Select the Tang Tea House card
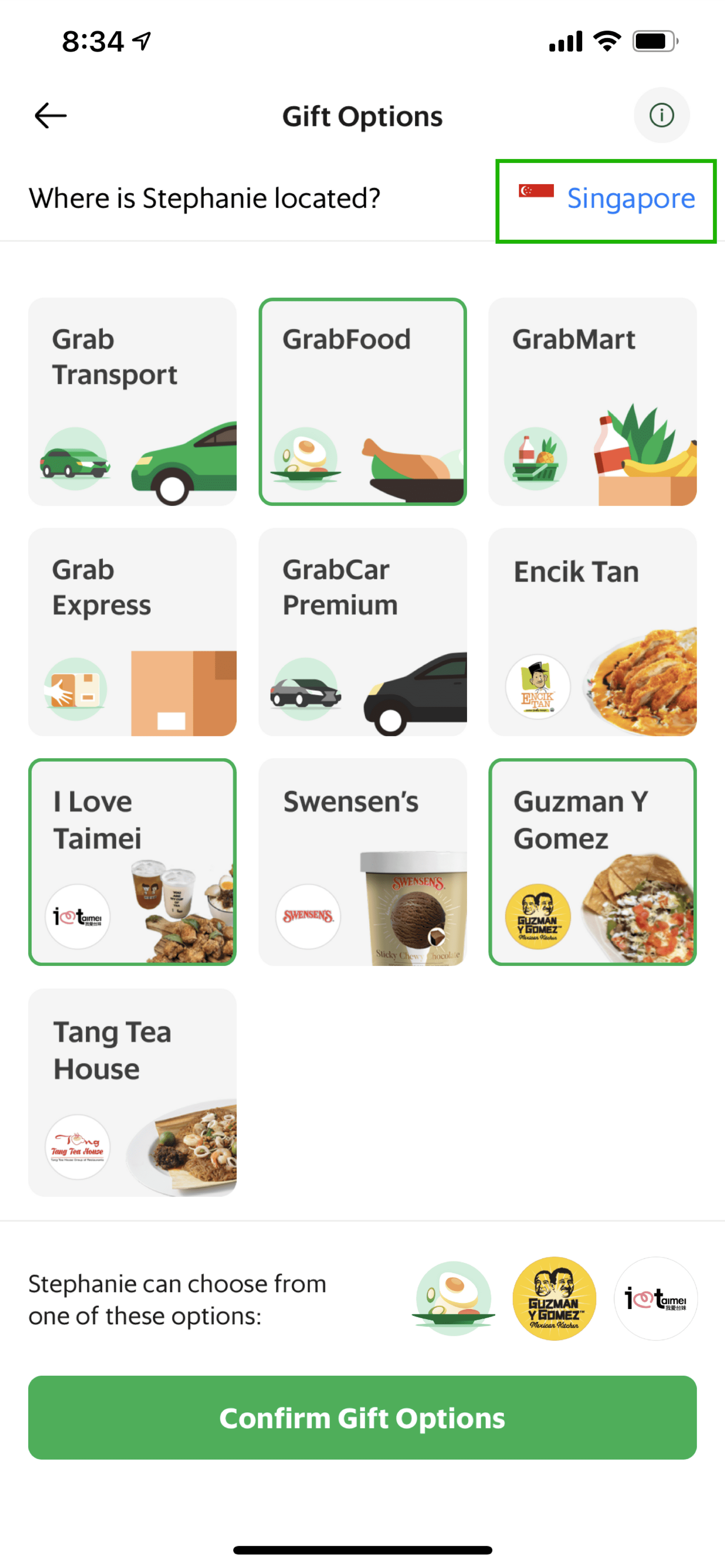Screen dimensions: 725x1568 click(x=132, y=1092)
